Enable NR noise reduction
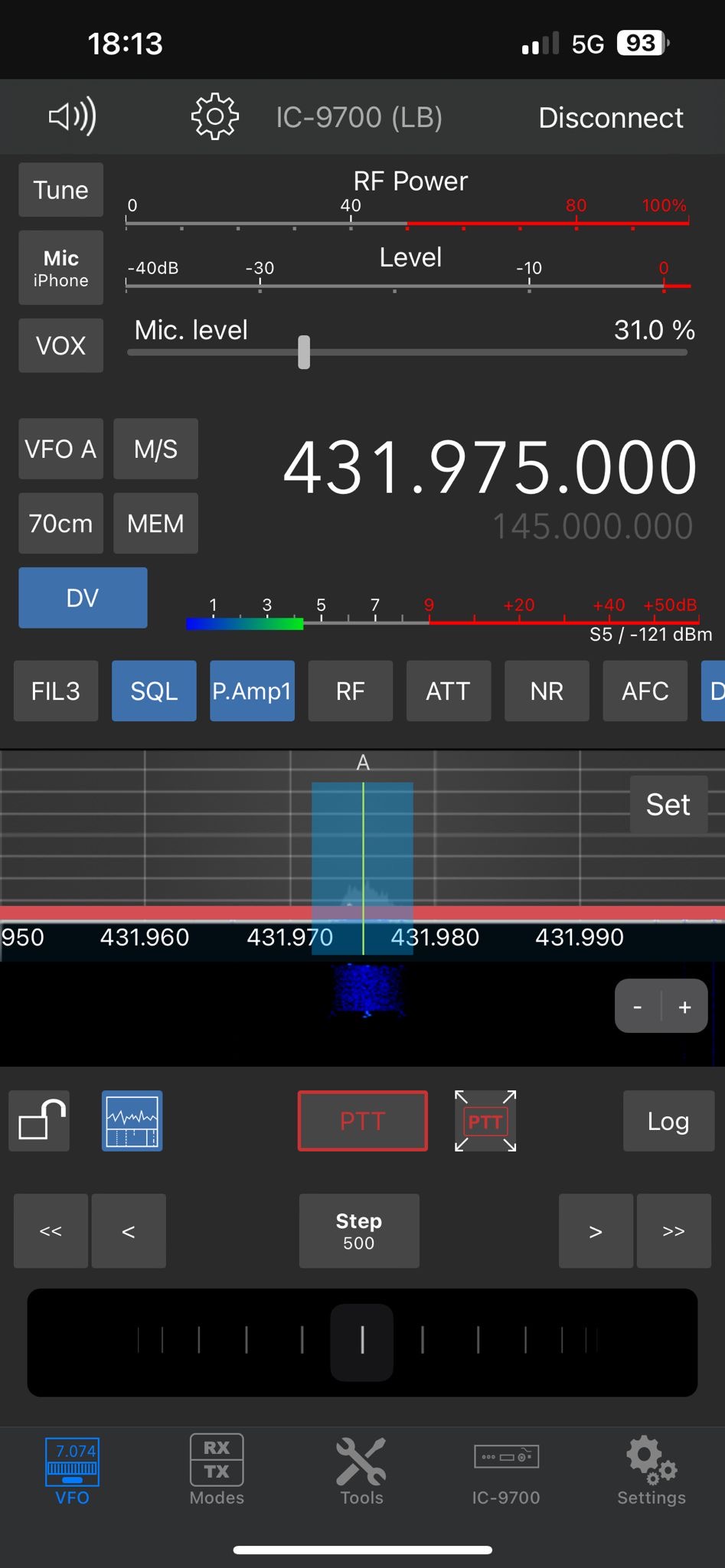Screen dimensions: 725x1568 [547, 691]
